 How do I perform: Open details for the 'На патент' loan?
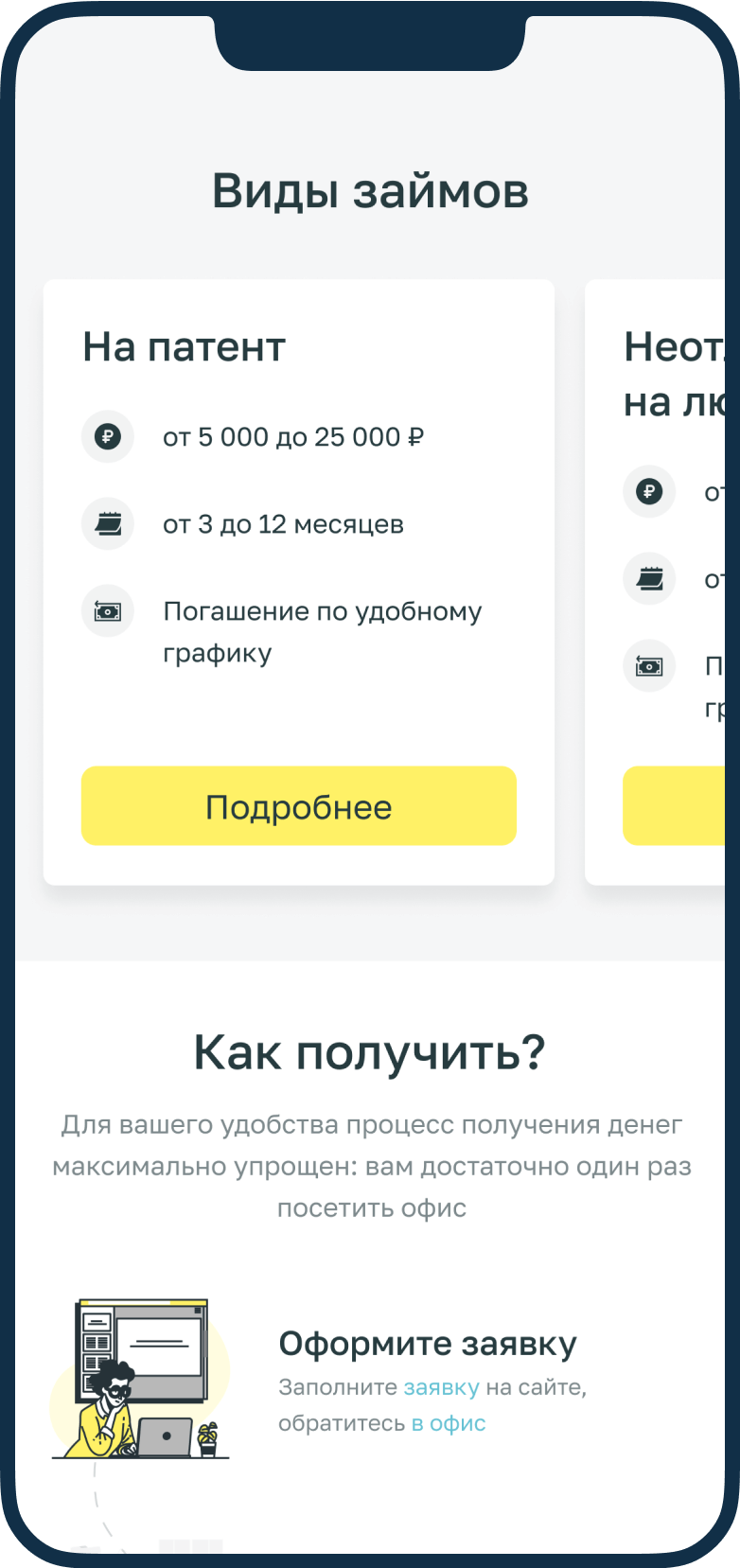tap(298, 805)
